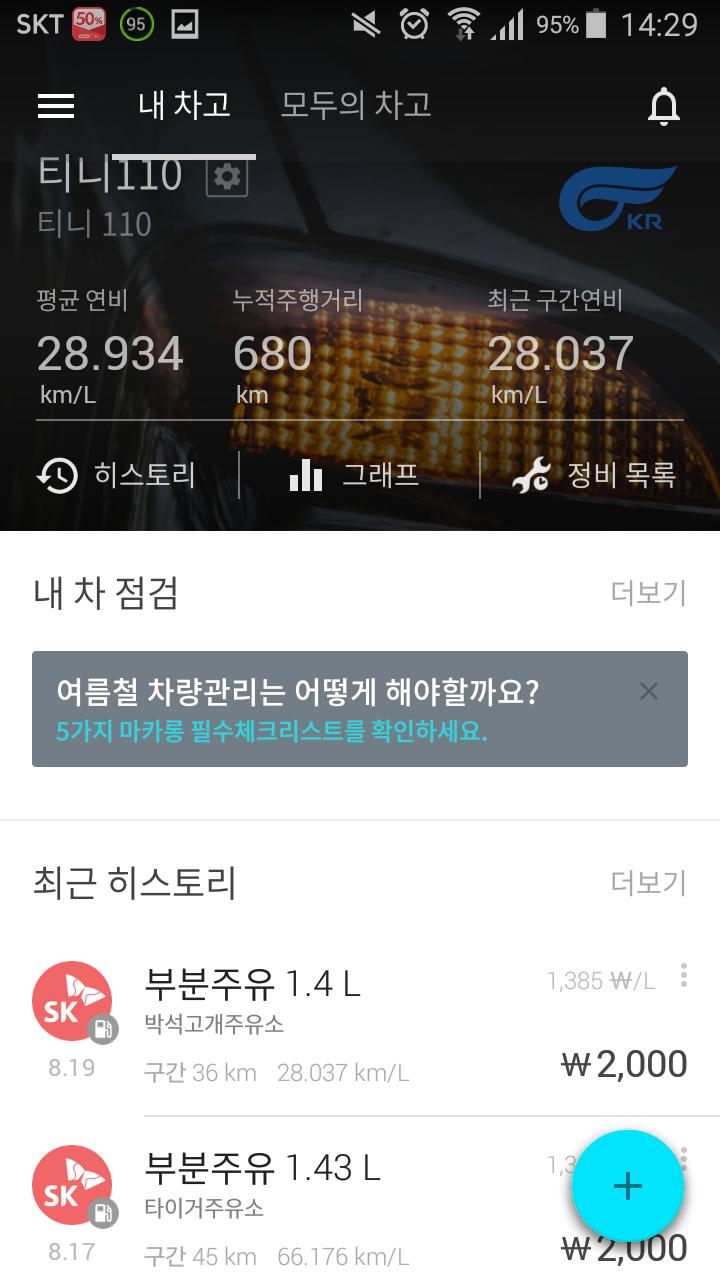Open overflow menu for 박석고개주유소 record
Screen dimensions: 720x1280
[684, 975]
